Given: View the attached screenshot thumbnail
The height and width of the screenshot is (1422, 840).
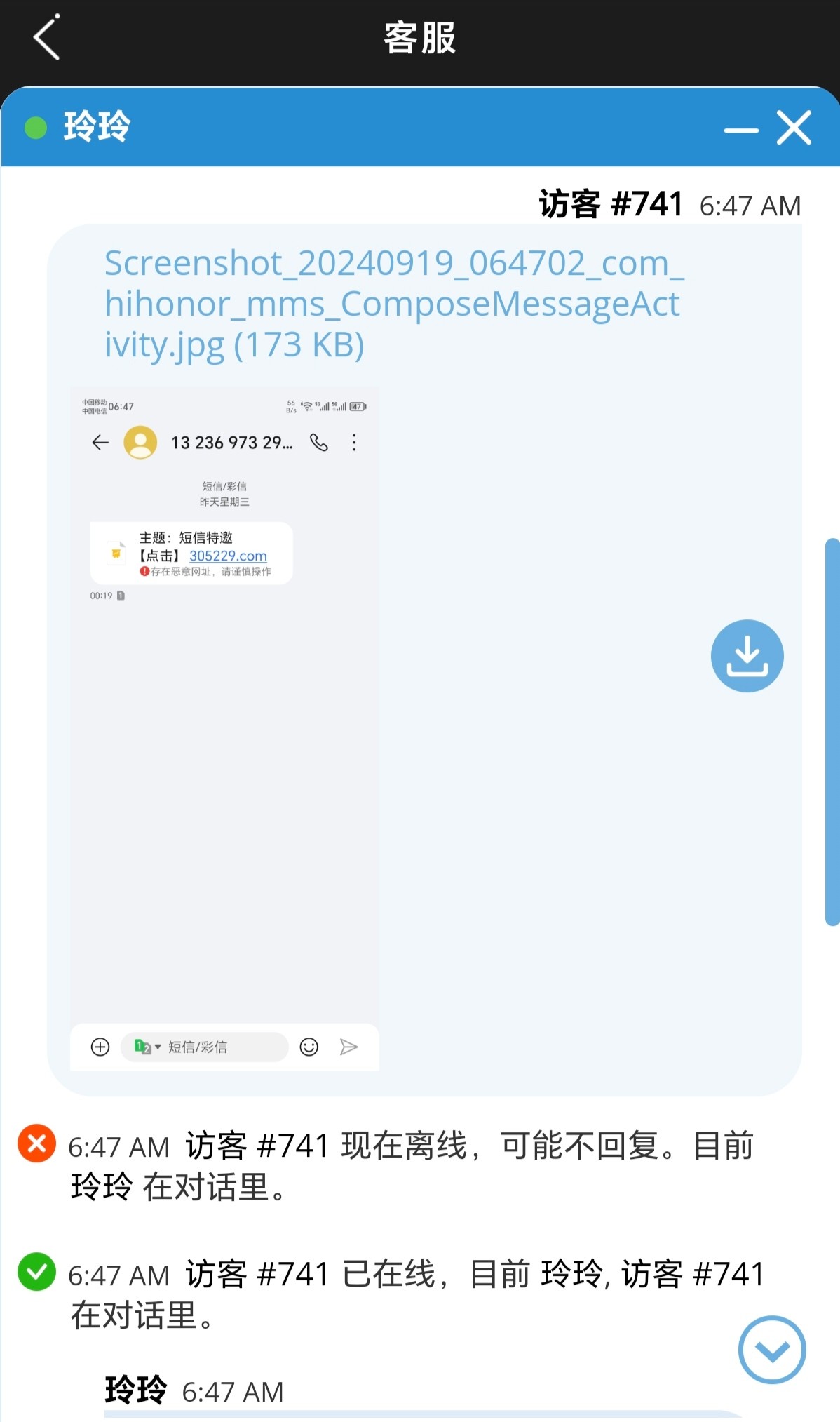Looking at the screenshot, I should (224, 727).
